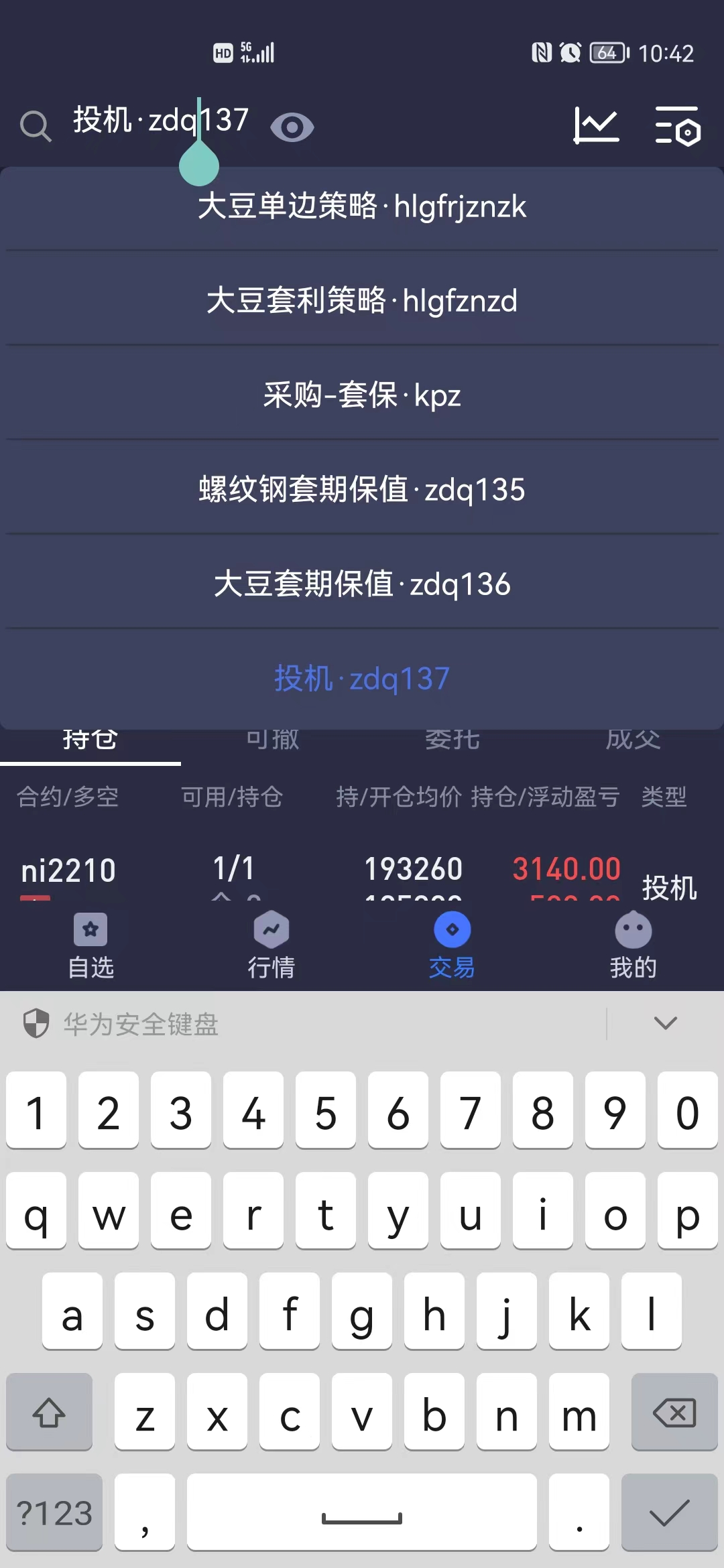This screenshot has height=1568, width=724.
Task: Confirm input with the checkmark key
Action: point(669,1512)
